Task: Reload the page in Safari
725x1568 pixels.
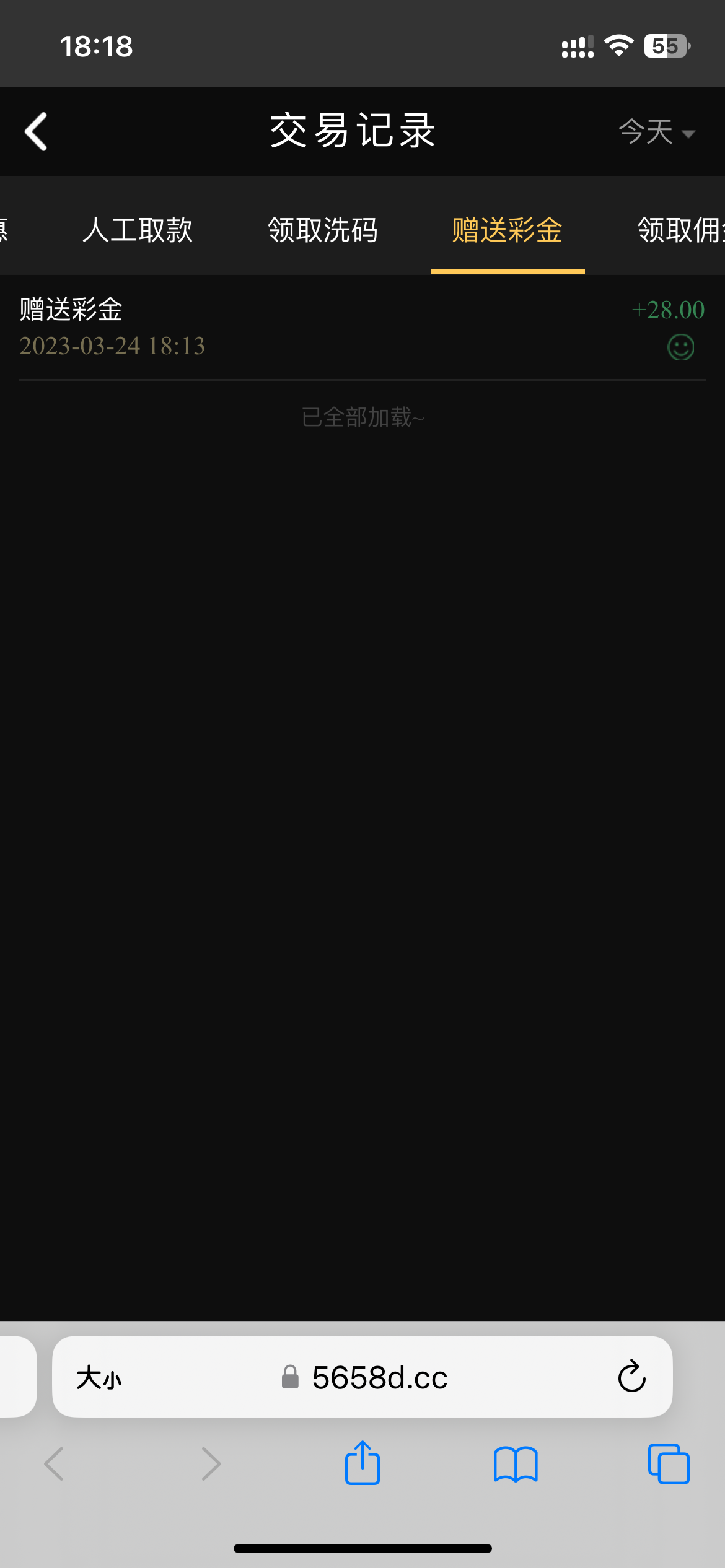Action: [631, 1377]
